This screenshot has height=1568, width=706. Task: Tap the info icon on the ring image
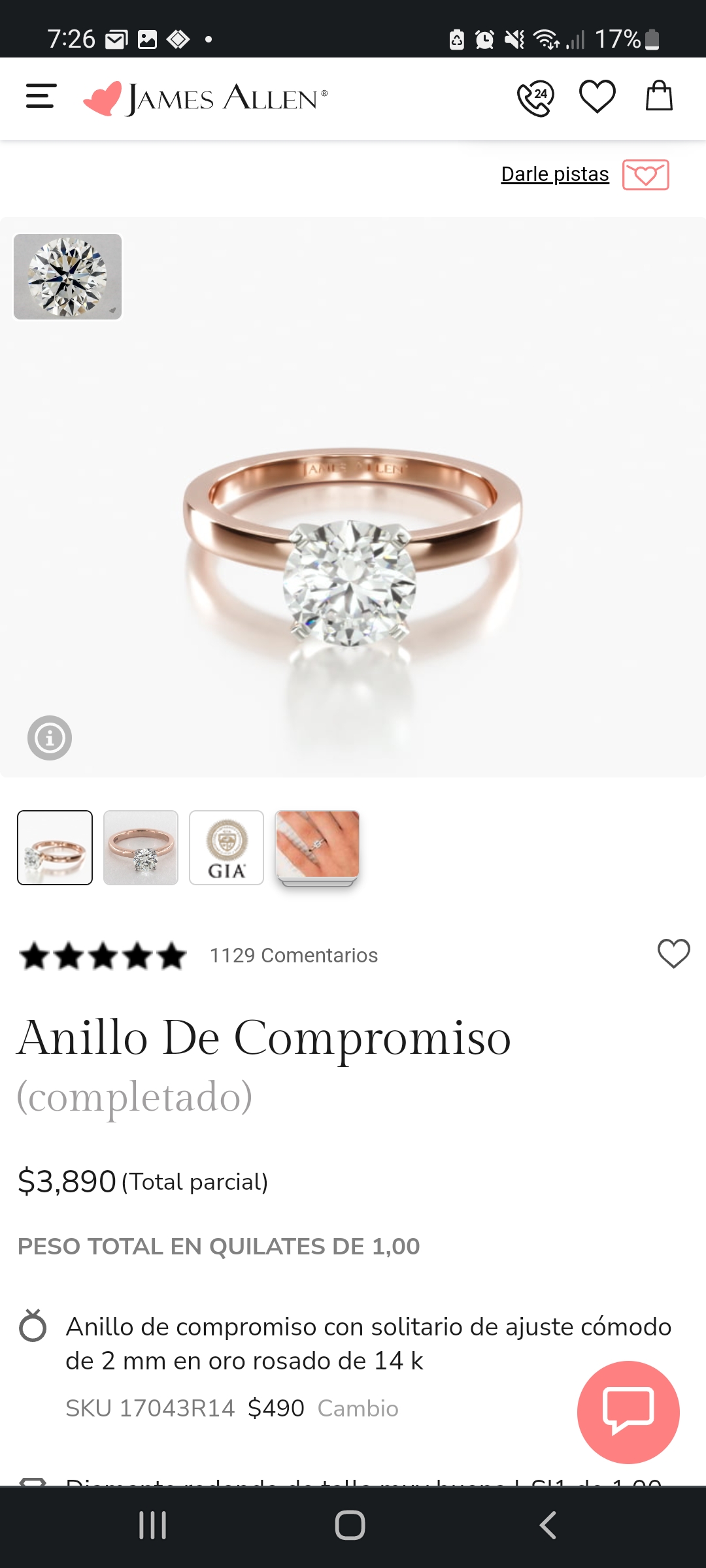click(50, 738)
